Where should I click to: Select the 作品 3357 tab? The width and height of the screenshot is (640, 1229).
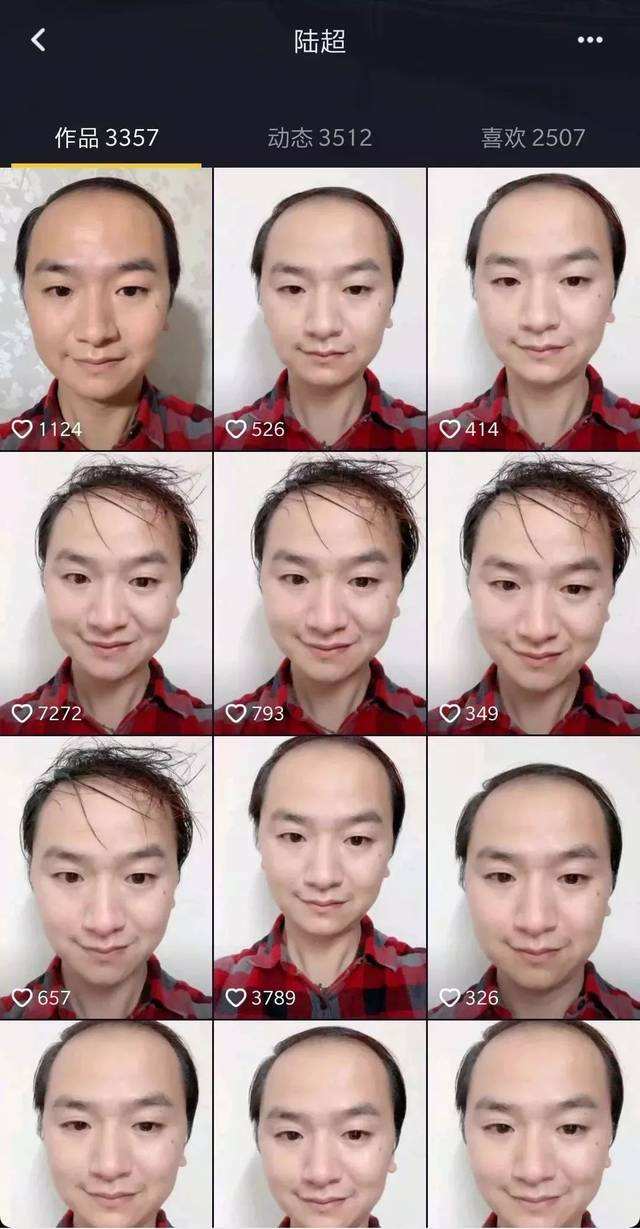(x=106, y=137)
